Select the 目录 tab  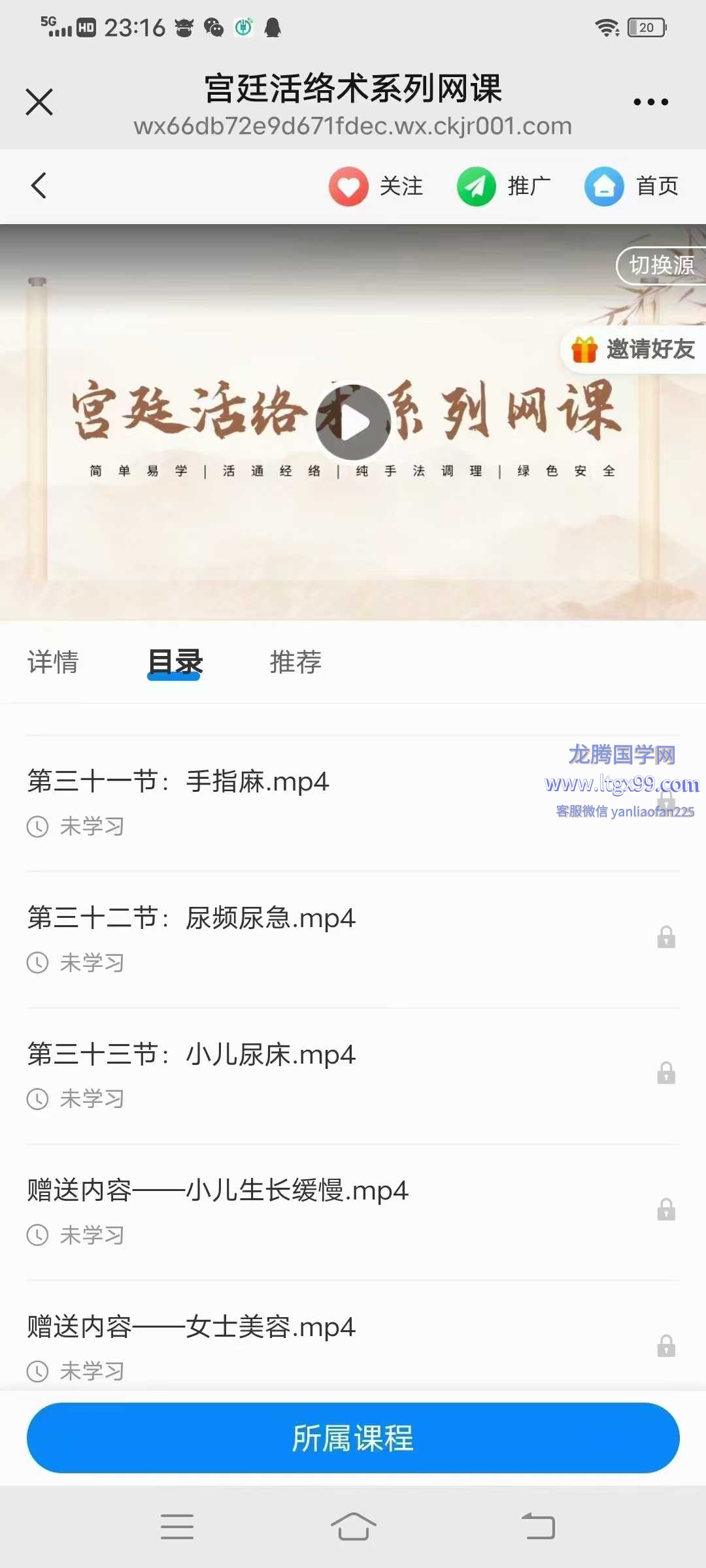(x=175, y=662)
